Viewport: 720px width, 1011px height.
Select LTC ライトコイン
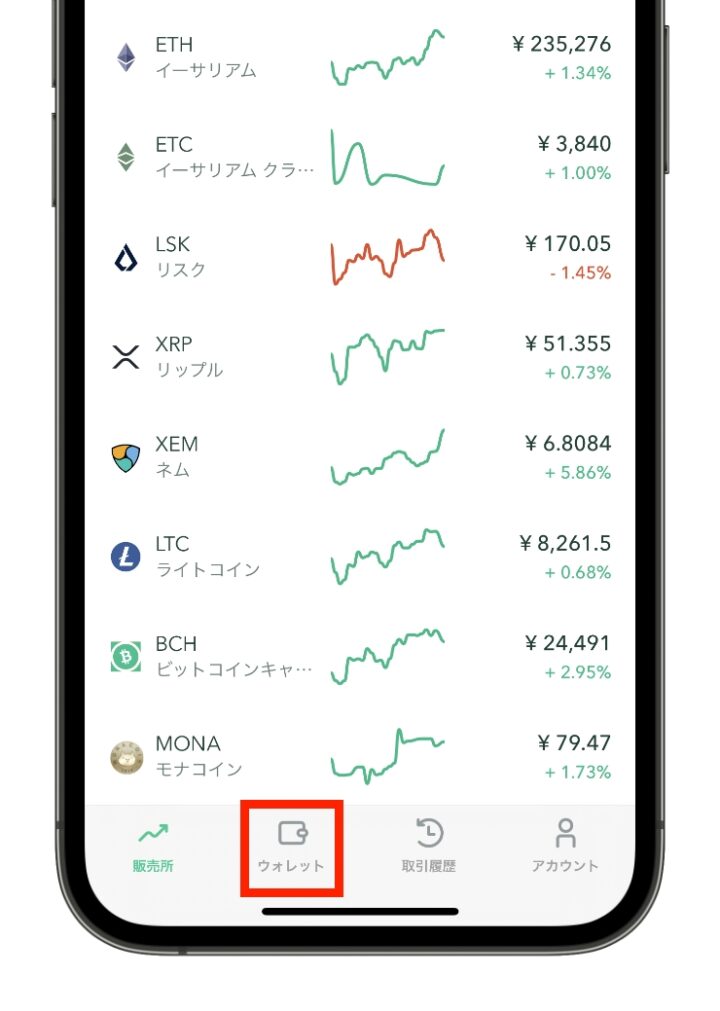(360, 558)
